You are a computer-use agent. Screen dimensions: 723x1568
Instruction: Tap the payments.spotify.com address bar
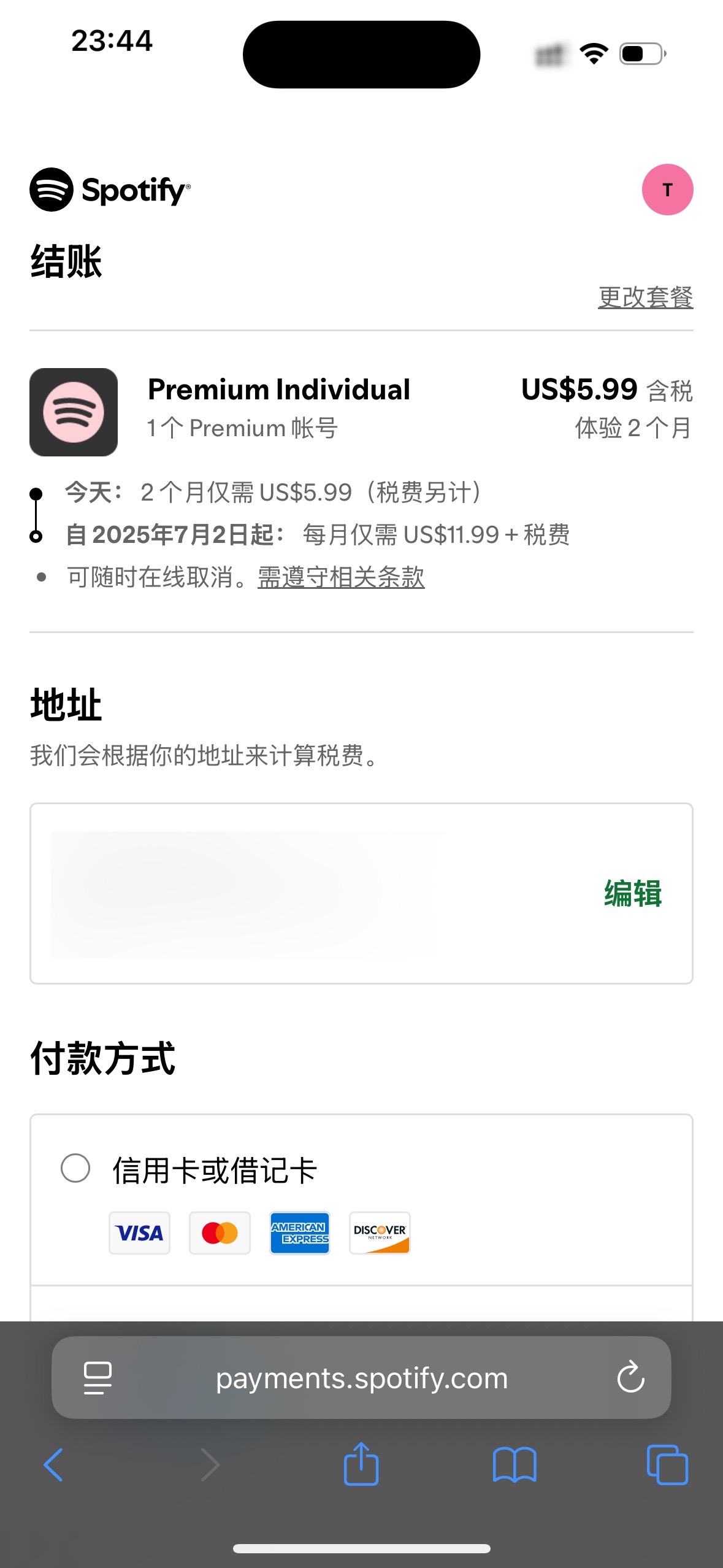361,1378
